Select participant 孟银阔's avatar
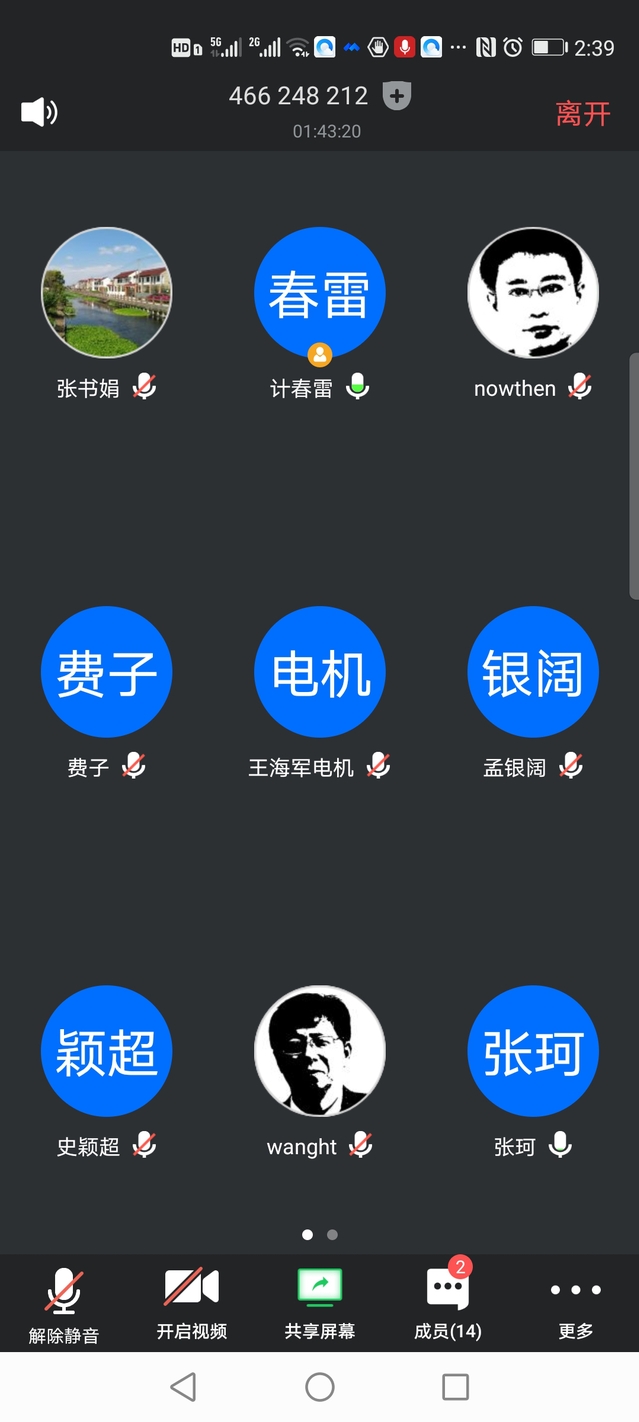Screen dimensions: 639x1422 coord(533,672)
